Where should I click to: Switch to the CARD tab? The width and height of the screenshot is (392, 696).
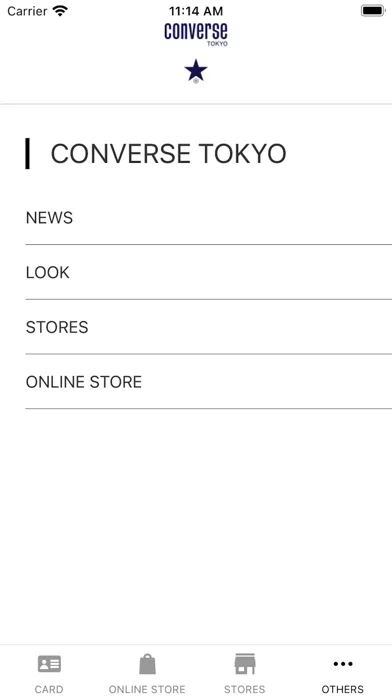[x=49, y=672]
